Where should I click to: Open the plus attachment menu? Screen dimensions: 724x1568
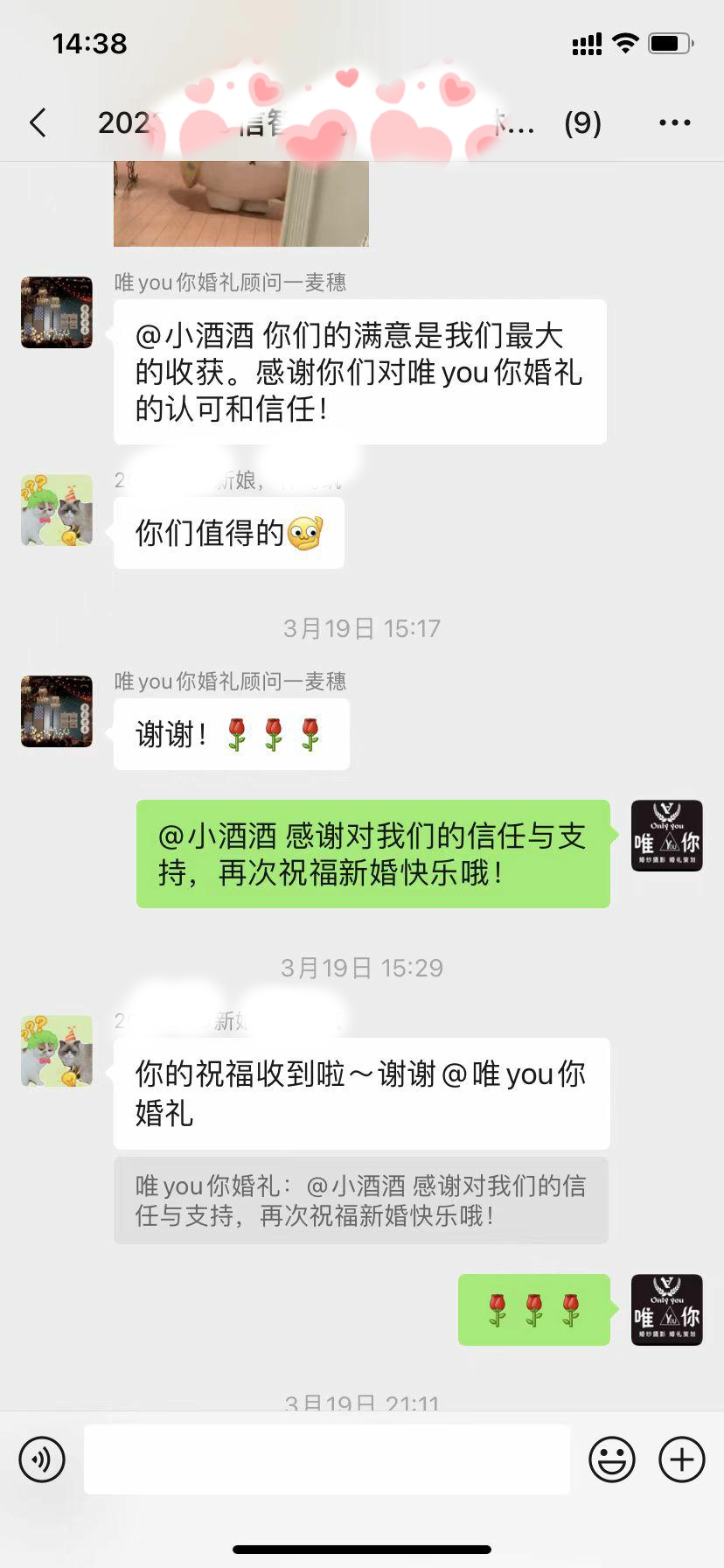(681, 1459)
